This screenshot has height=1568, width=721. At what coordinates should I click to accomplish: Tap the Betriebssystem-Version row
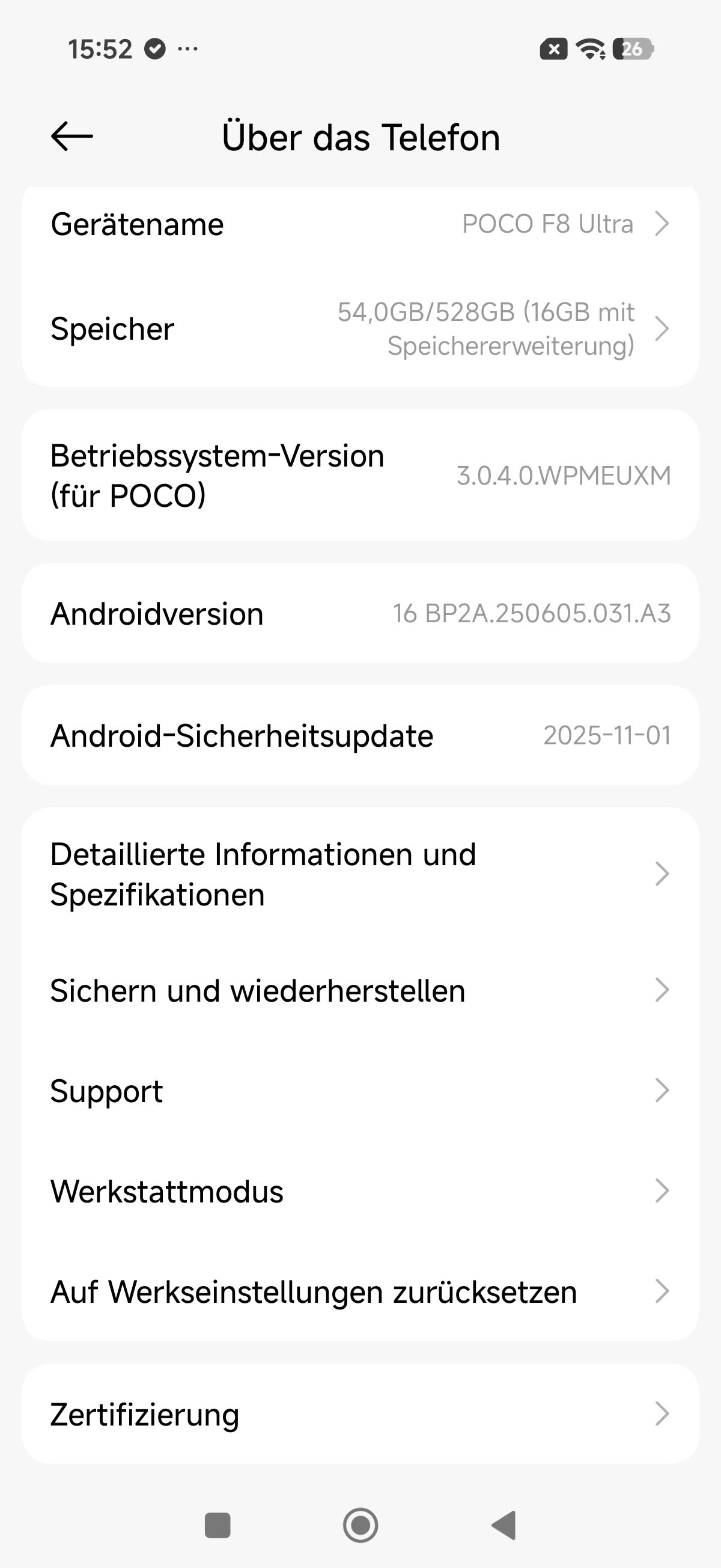(360, 476)
